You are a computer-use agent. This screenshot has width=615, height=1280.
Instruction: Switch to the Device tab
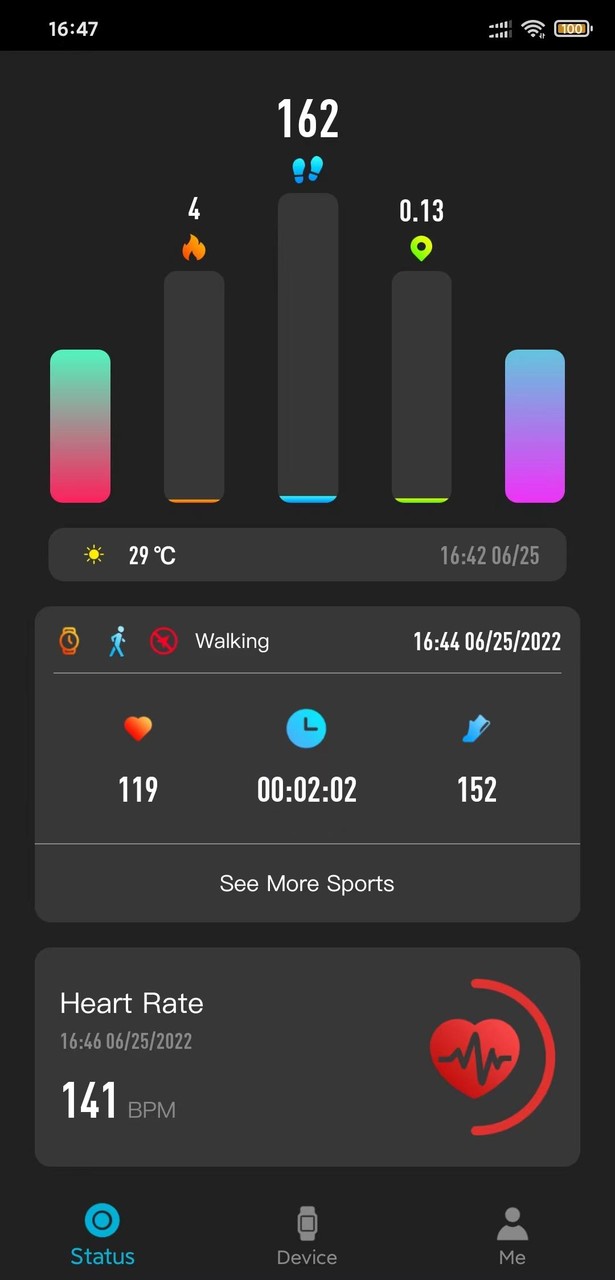(x=307, y=1236)
